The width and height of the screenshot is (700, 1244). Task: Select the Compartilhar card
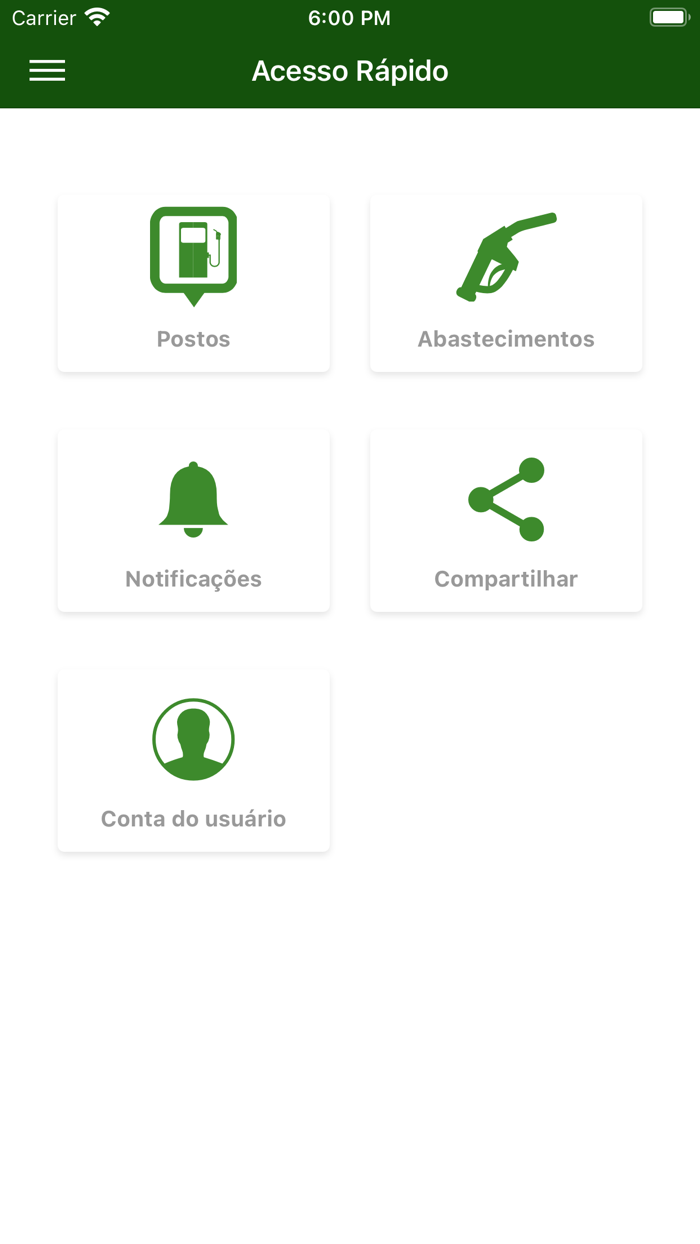[x=506, y=522]
